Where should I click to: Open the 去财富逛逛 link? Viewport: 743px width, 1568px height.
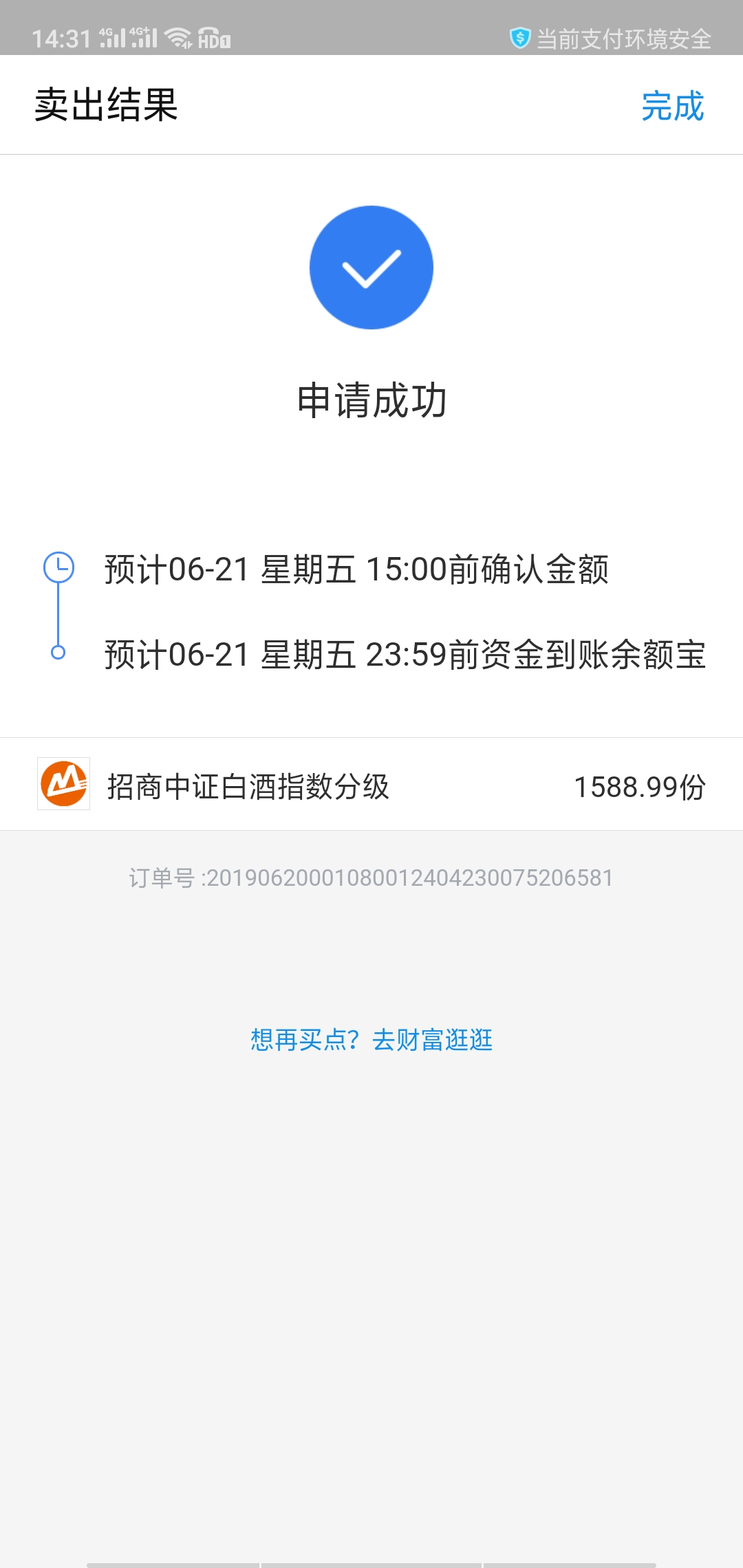[432, 1040]
